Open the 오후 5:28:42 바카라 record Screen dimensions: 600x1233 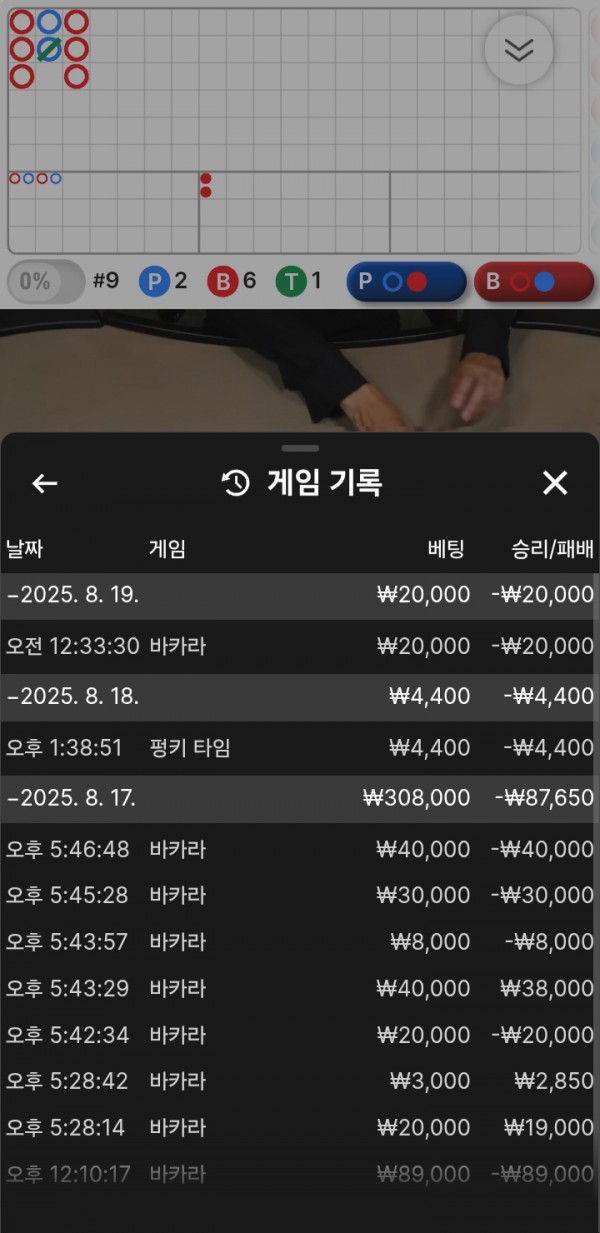[x=299, y=1081]
